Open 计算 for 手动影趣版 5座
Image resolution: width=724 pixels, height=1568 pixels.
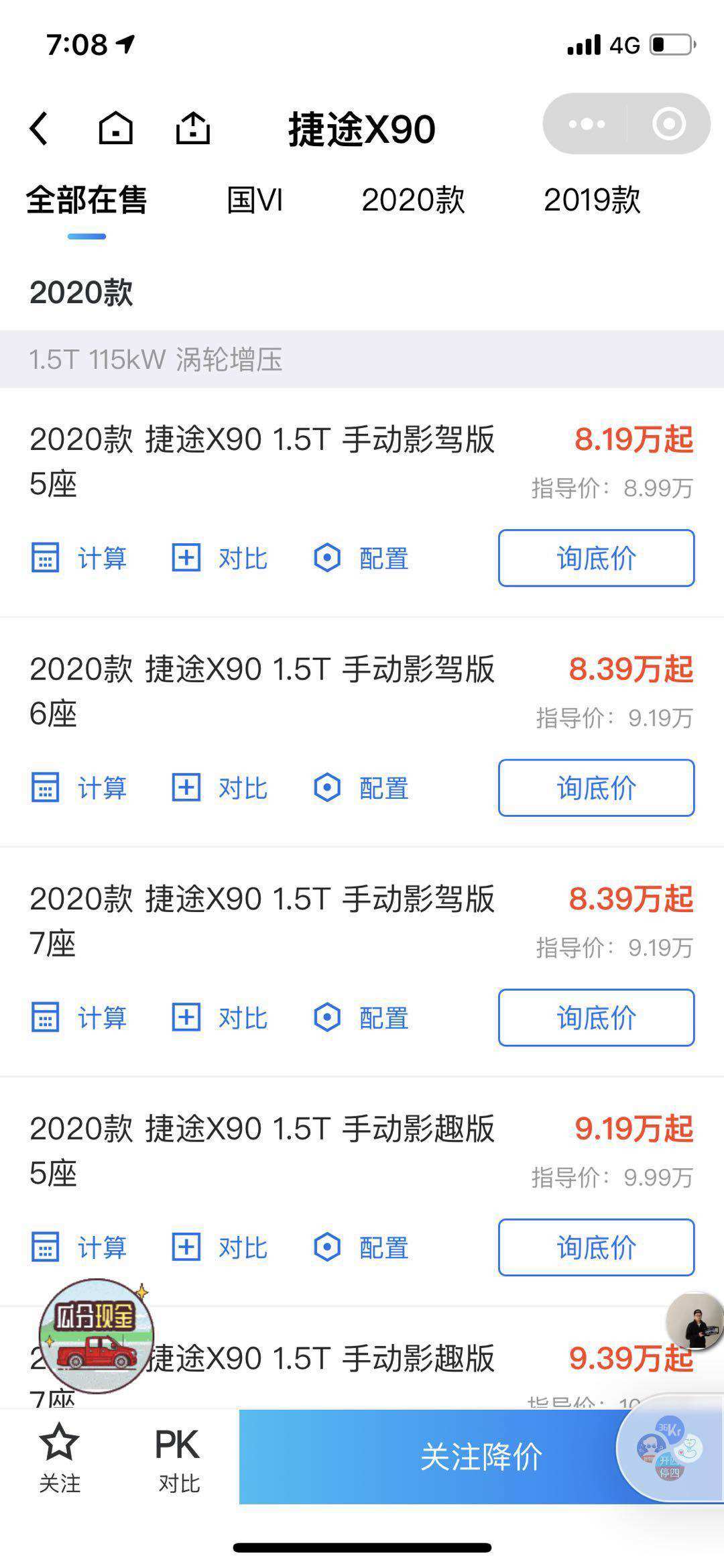(x=79, y=1247)
